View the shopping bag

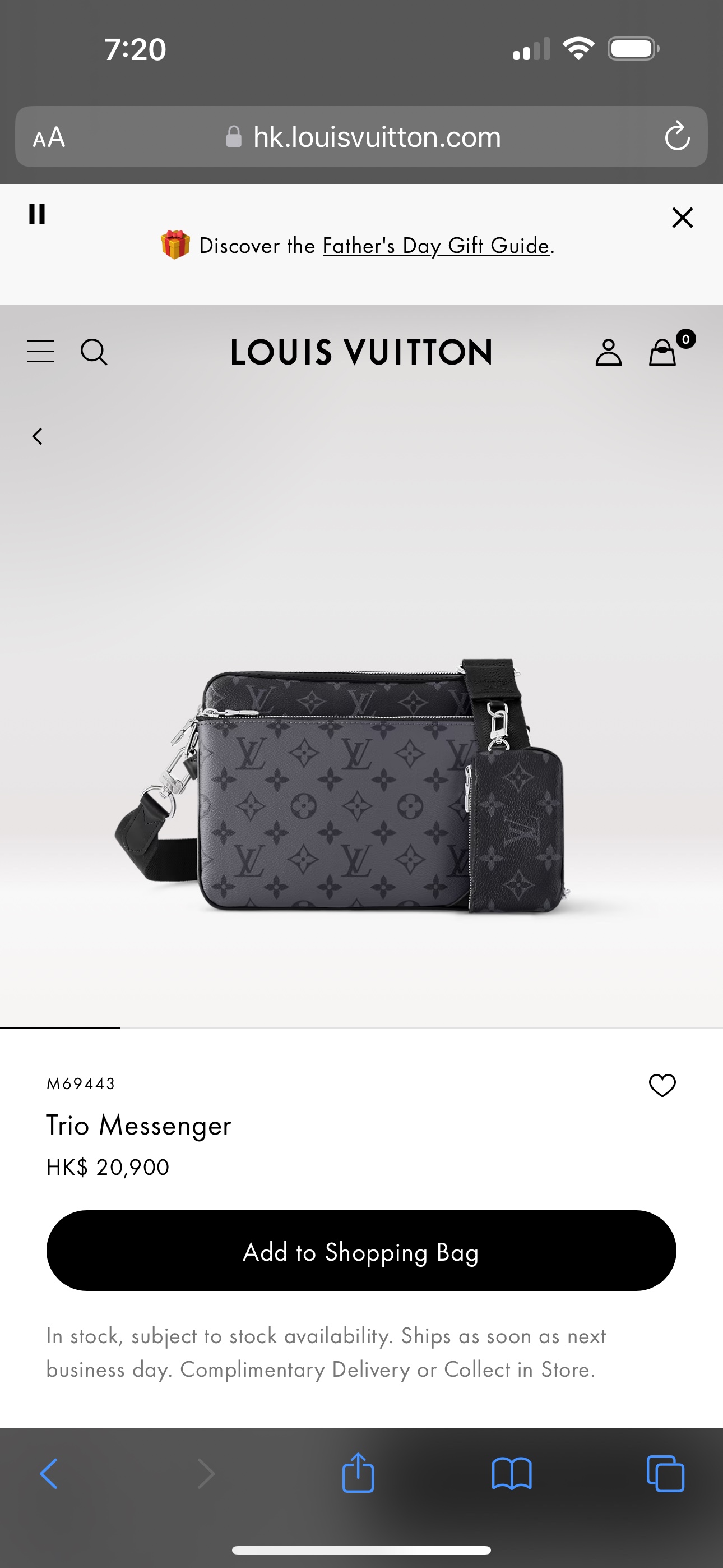coord(662,352)
